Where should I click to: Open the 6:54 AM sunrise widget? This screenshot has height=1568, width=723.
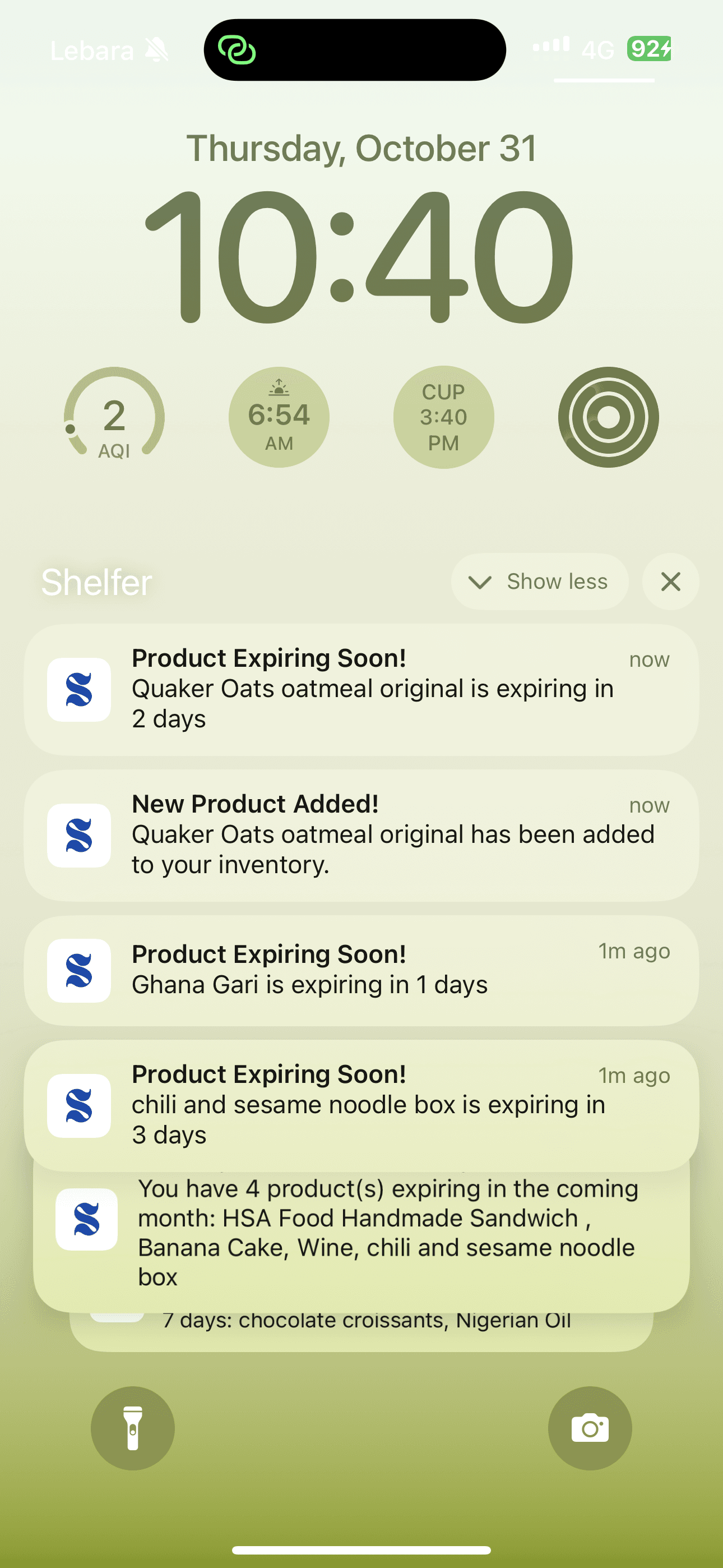(279, 417)
